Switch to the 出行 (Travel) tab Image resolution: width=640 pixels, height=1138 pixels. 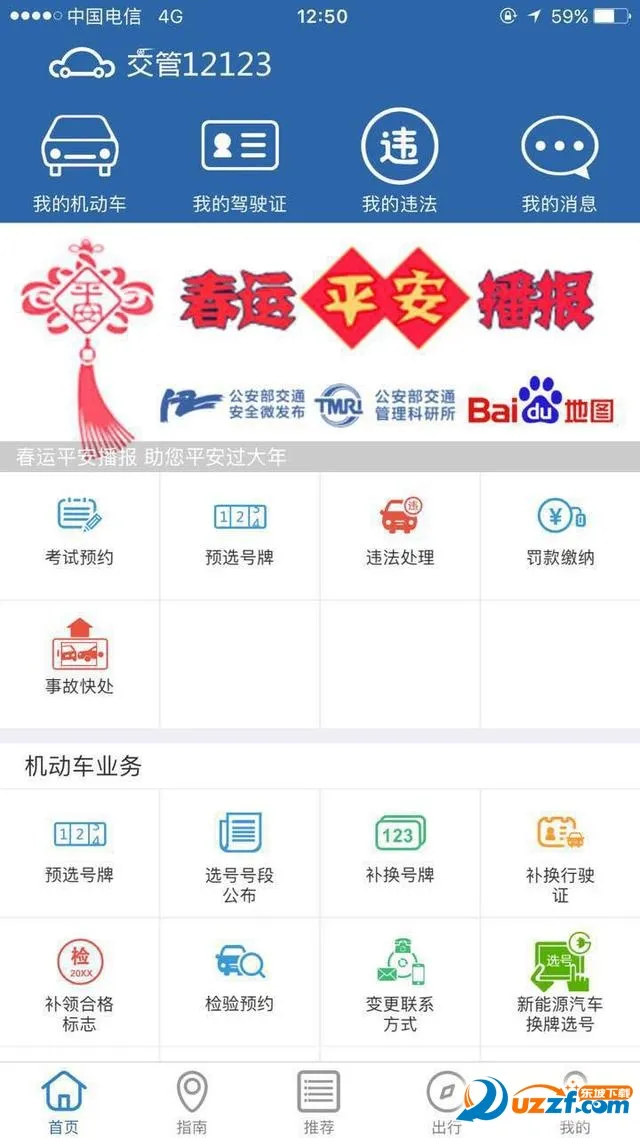pyautogui.click(x=446, y=1102)
